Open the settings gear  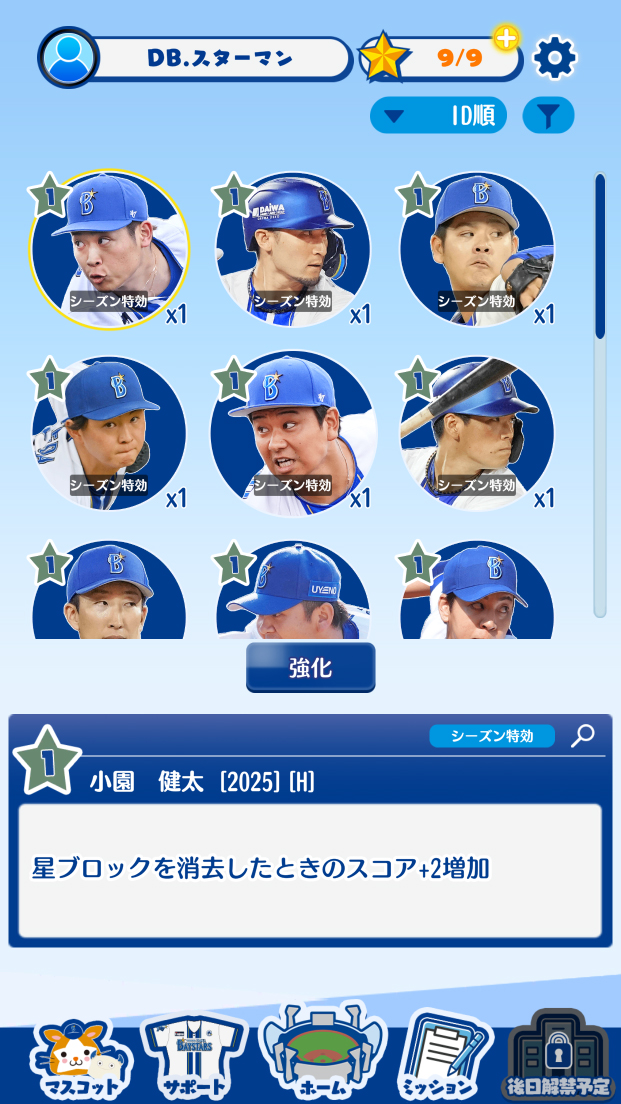pos(555,58)
